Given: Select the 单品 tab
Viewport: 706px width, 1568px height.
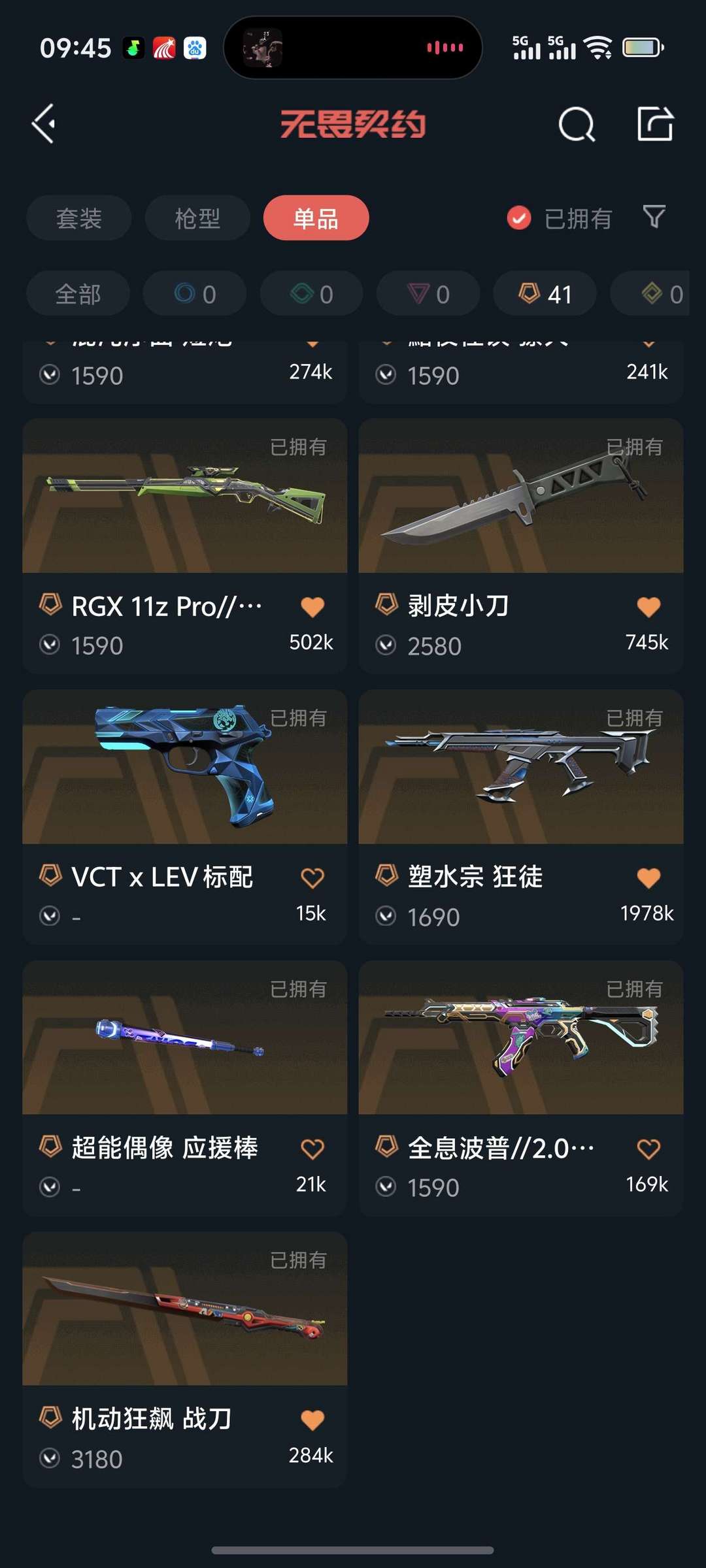Looking at the screenshot, I should tap(316, 218).
